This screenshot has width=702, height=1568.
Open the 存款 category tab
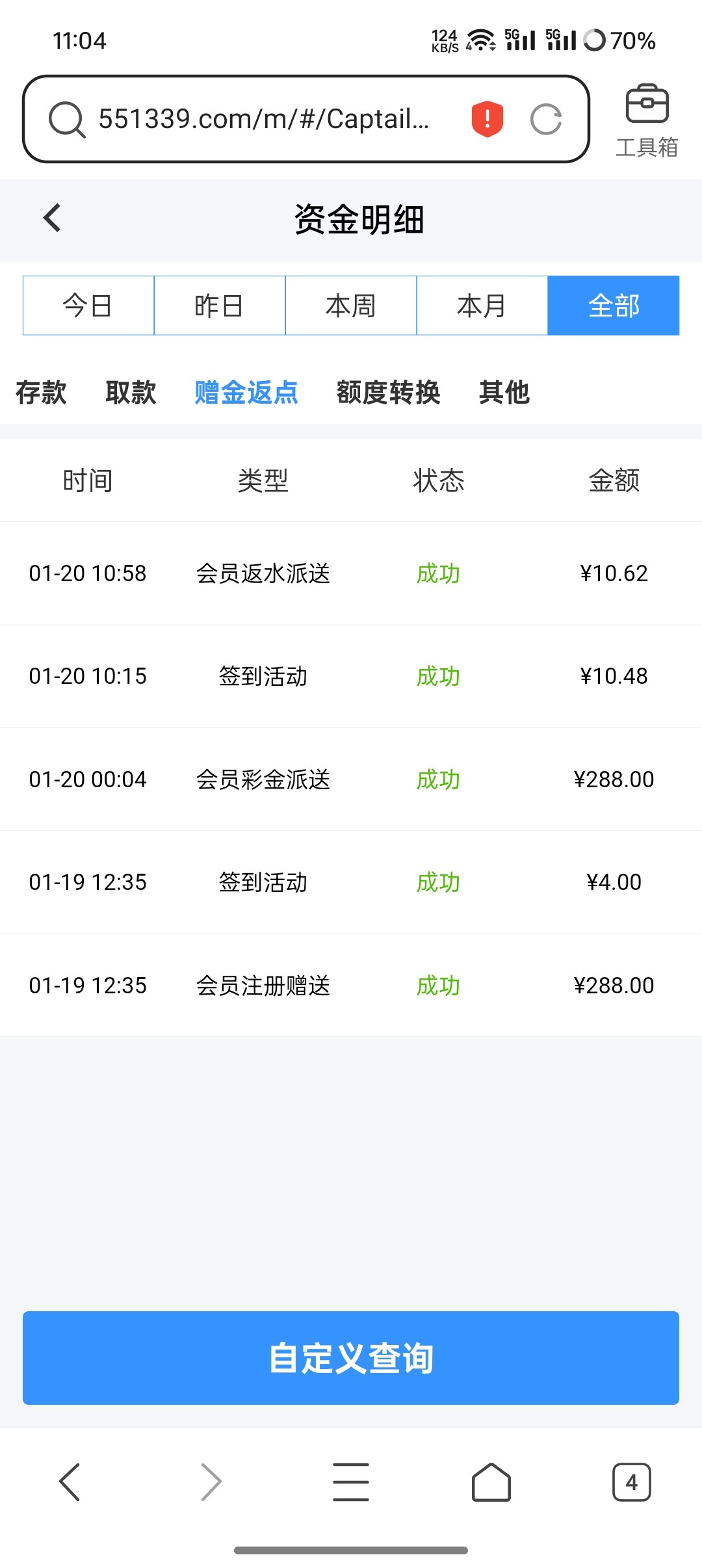coord(41,393)
